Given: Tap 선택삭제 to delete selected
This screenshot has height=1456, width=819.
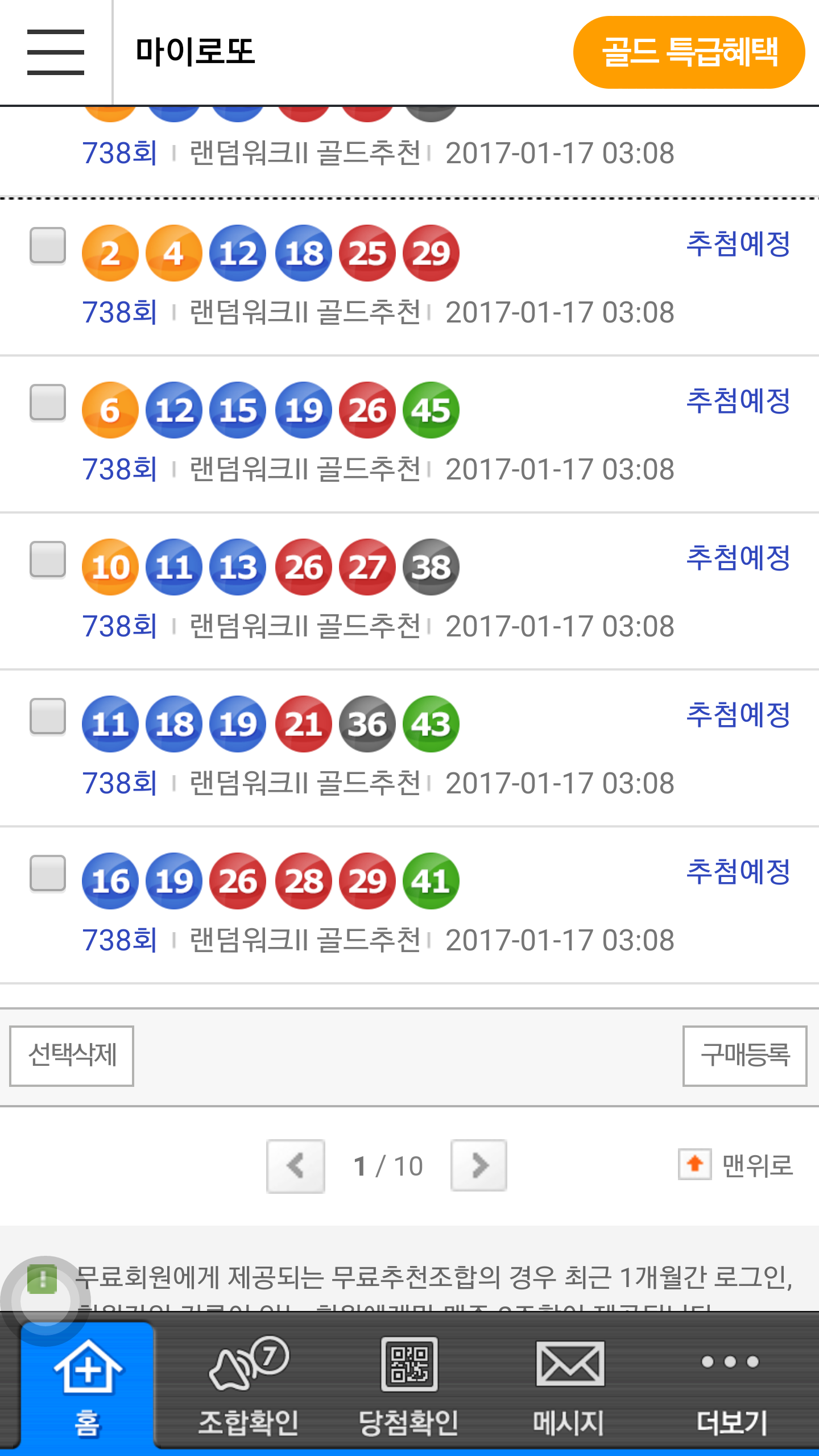Looking at the screenshot, I should pyautogui.click(x=72, y=1056).
